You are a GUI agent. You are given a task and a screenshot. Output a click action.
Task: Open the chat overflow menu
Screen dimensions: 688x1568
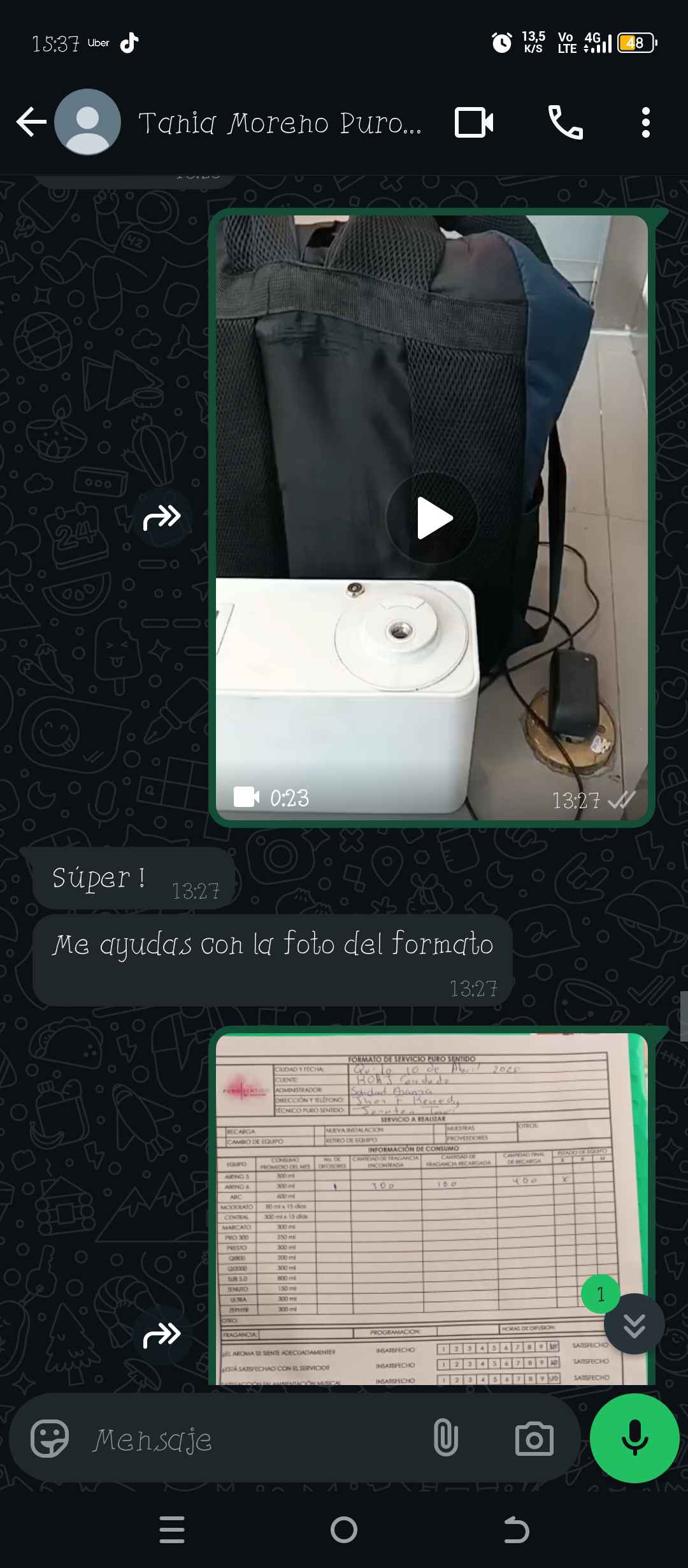645,122
